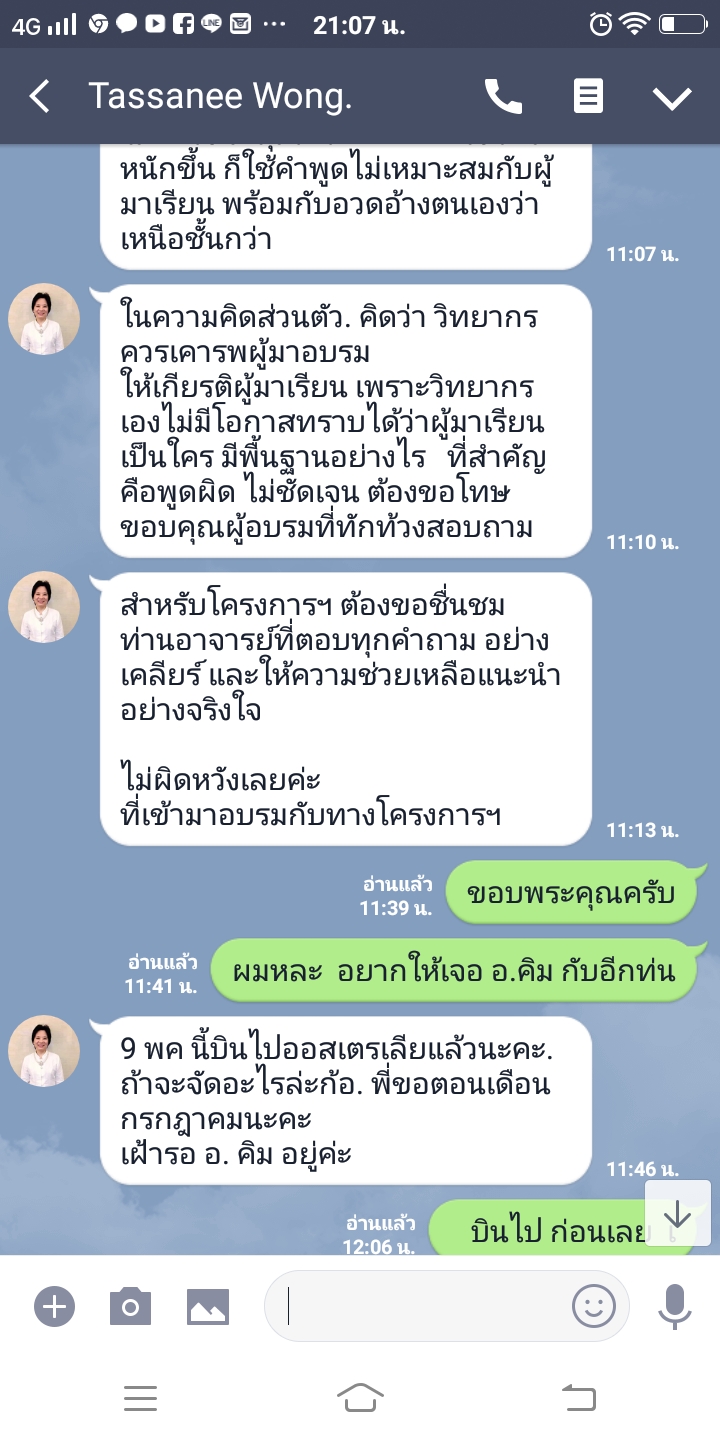View Tassanee's profile picture beside 11:46 message
This screenshot has width=720, height=1440.
point(44,1051)
